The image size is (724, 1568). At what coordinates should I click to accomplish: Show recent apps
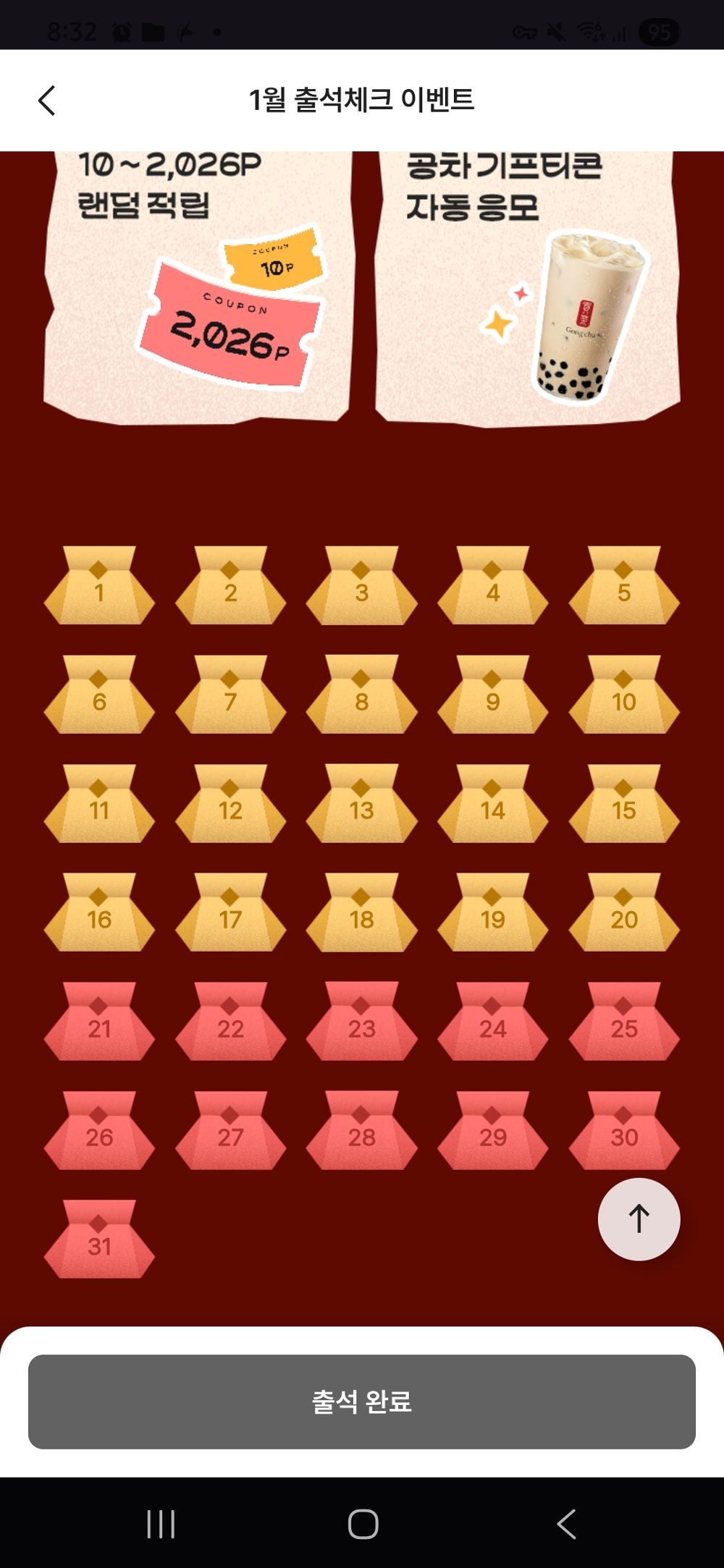(x=161, y=1524)
